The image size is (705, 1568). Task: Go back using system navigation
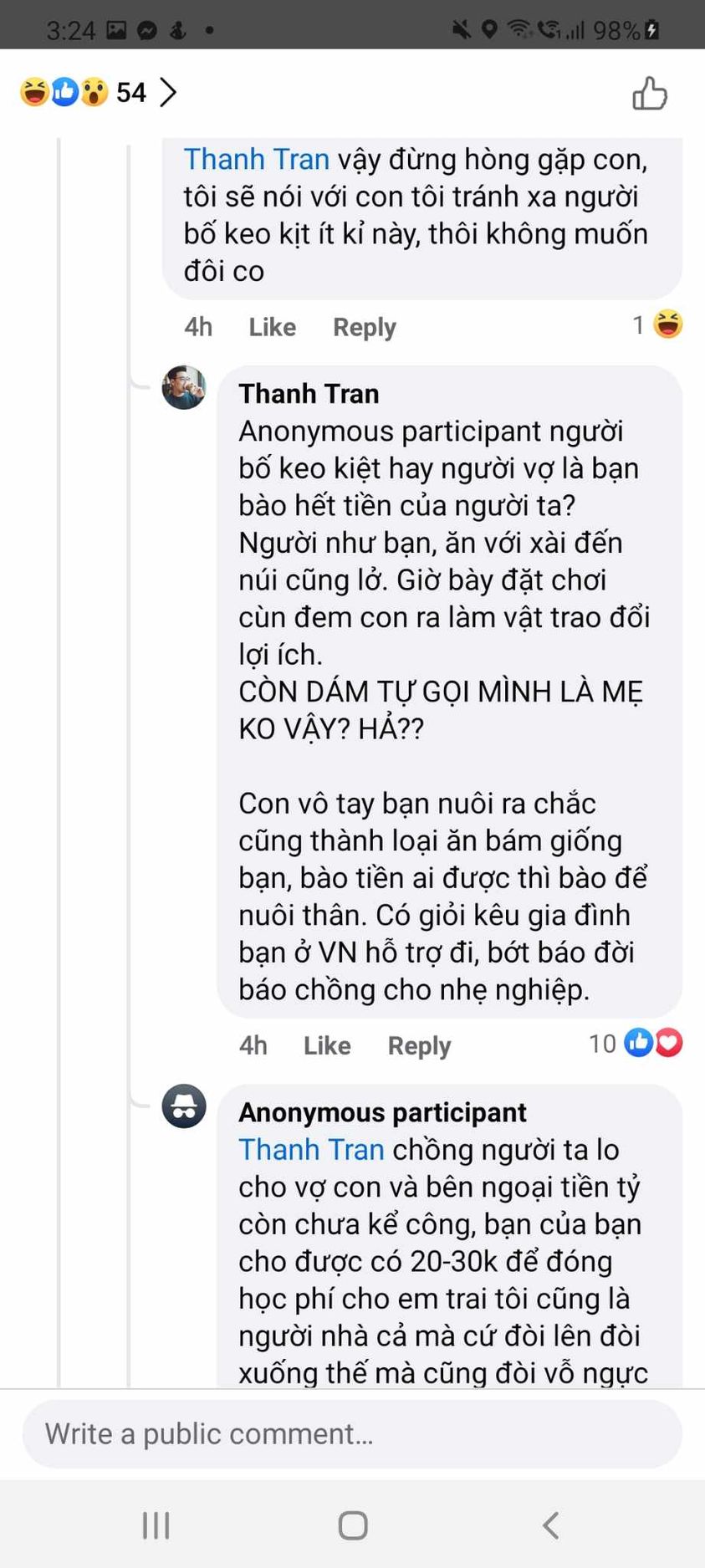coord(550,1525)
